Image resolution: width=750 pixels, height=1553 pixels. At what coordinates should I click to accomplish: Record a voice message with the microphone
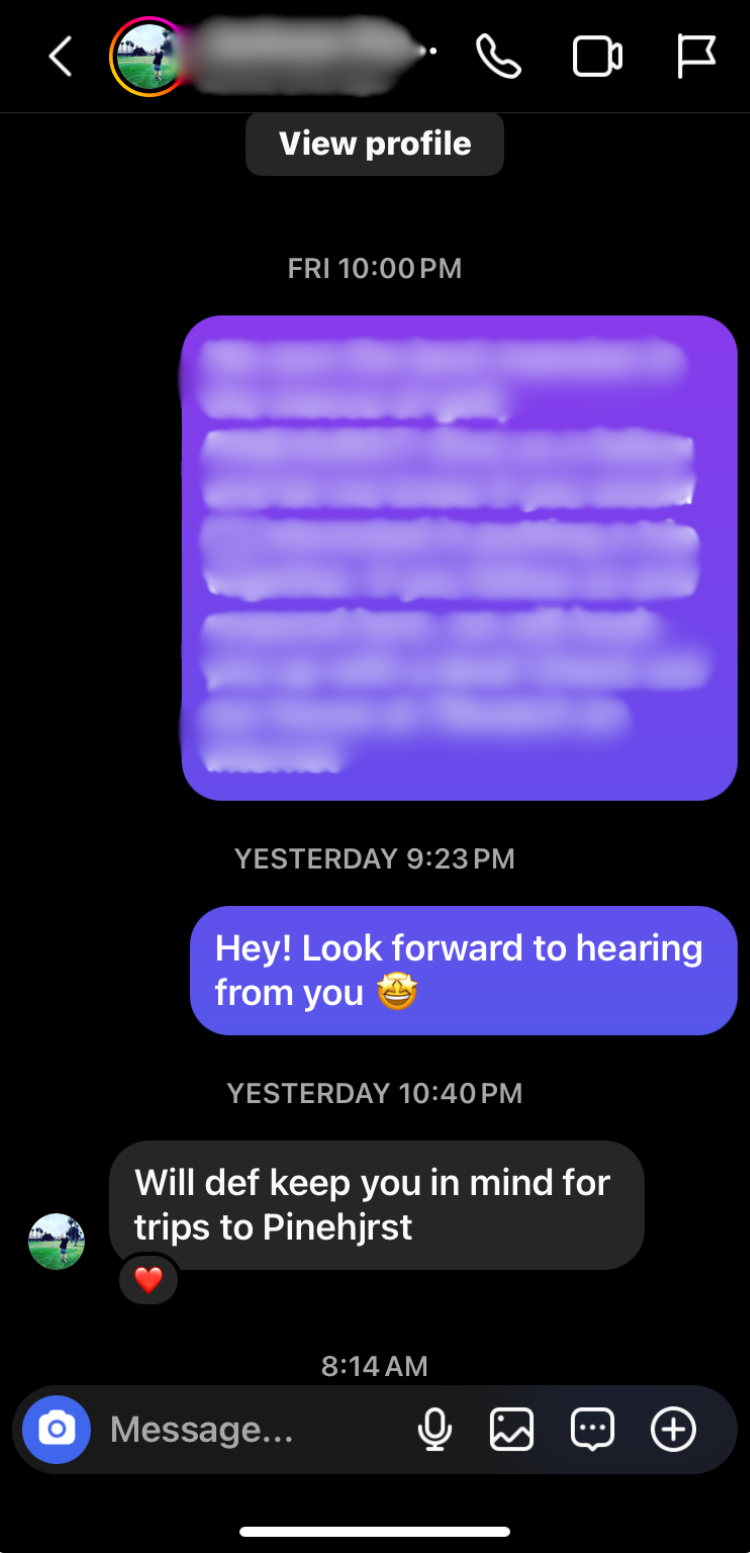(x=434, y=1430)
